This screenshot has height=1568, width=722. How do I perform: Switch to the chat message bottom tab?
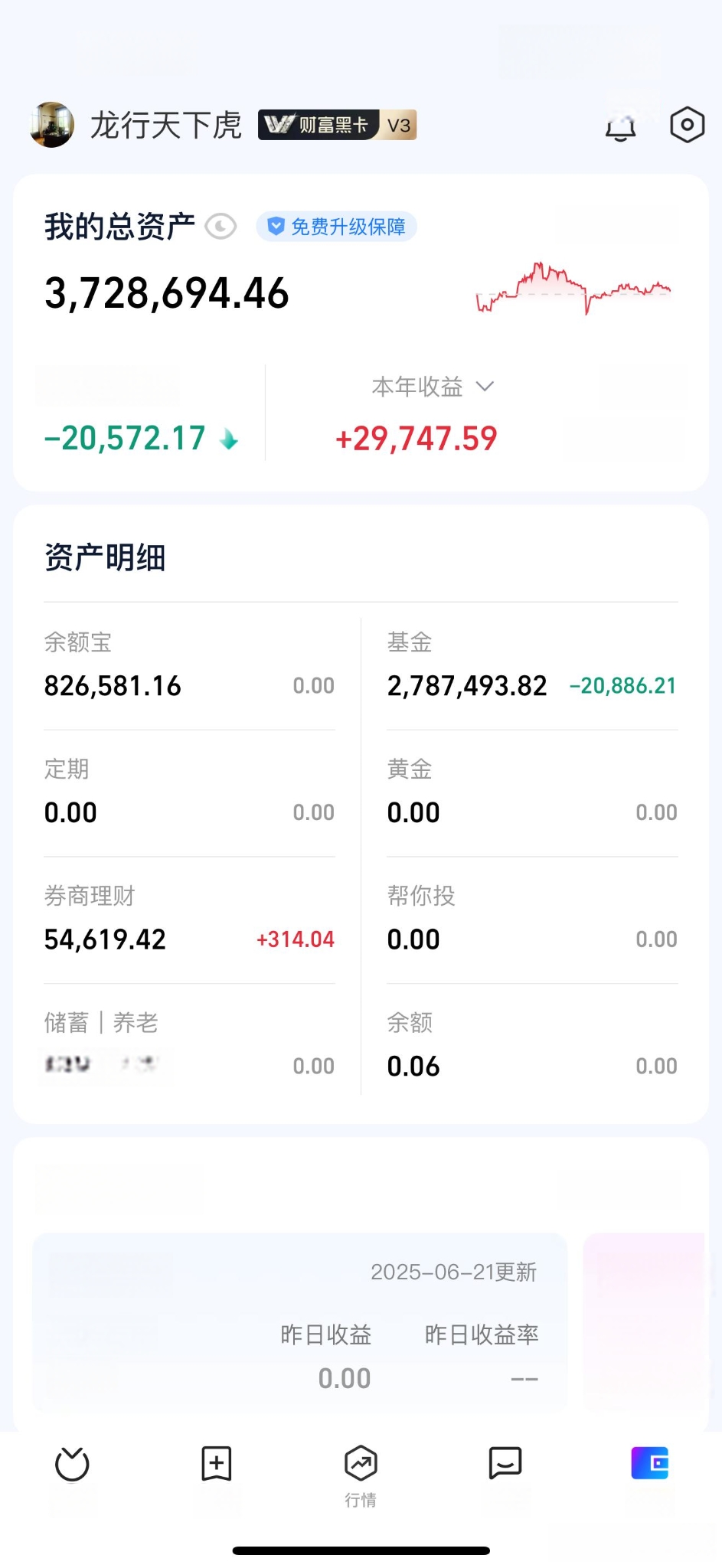coord(505,1463)
